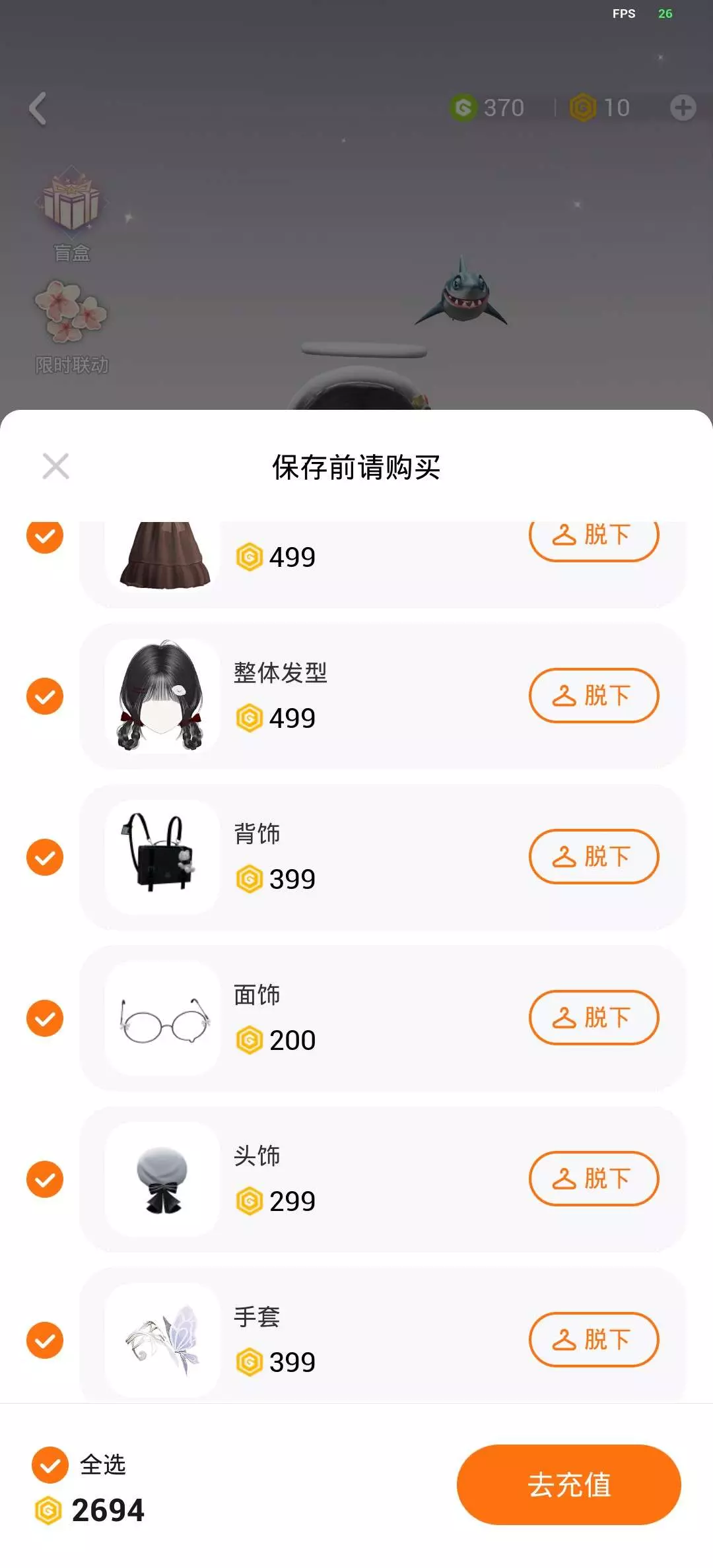The height and width of the screenshot is (1568, 713).
Task: Take off the 面饰 glasses item
Action: [x=594, y=1018]
